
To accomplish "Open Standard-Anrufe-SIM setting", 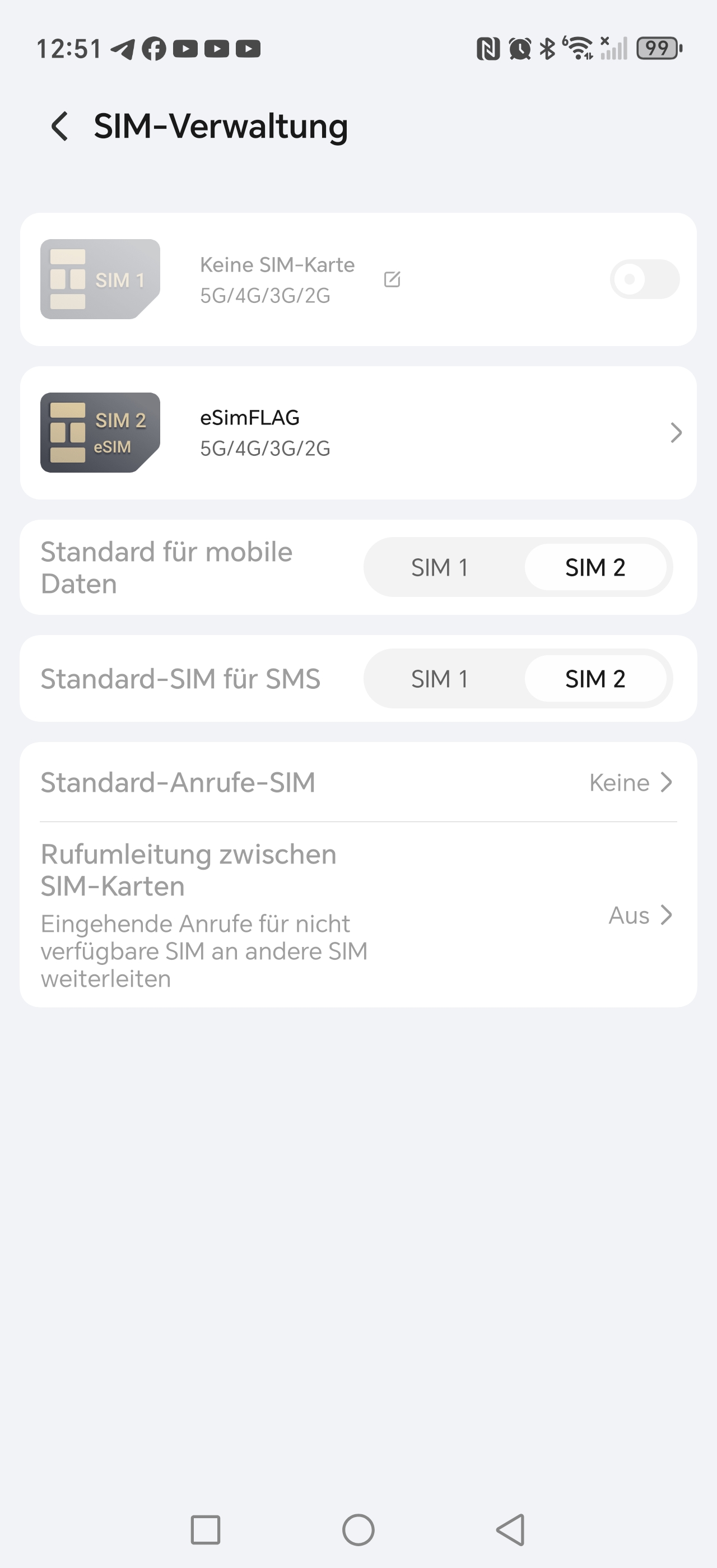I will (x=358, y=783).
